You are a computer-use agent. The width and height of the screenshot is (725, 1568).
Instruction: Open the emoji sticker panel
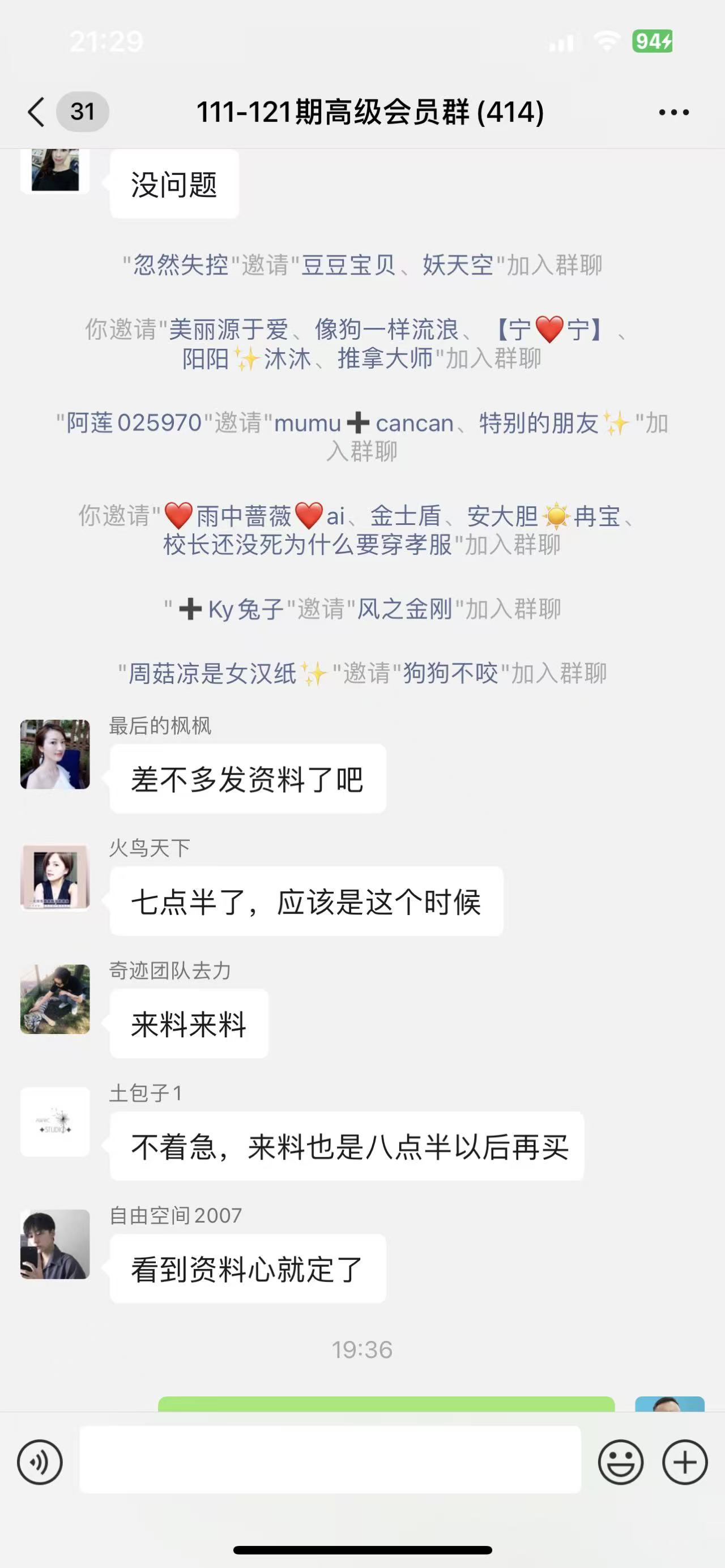coord(620,1462)
